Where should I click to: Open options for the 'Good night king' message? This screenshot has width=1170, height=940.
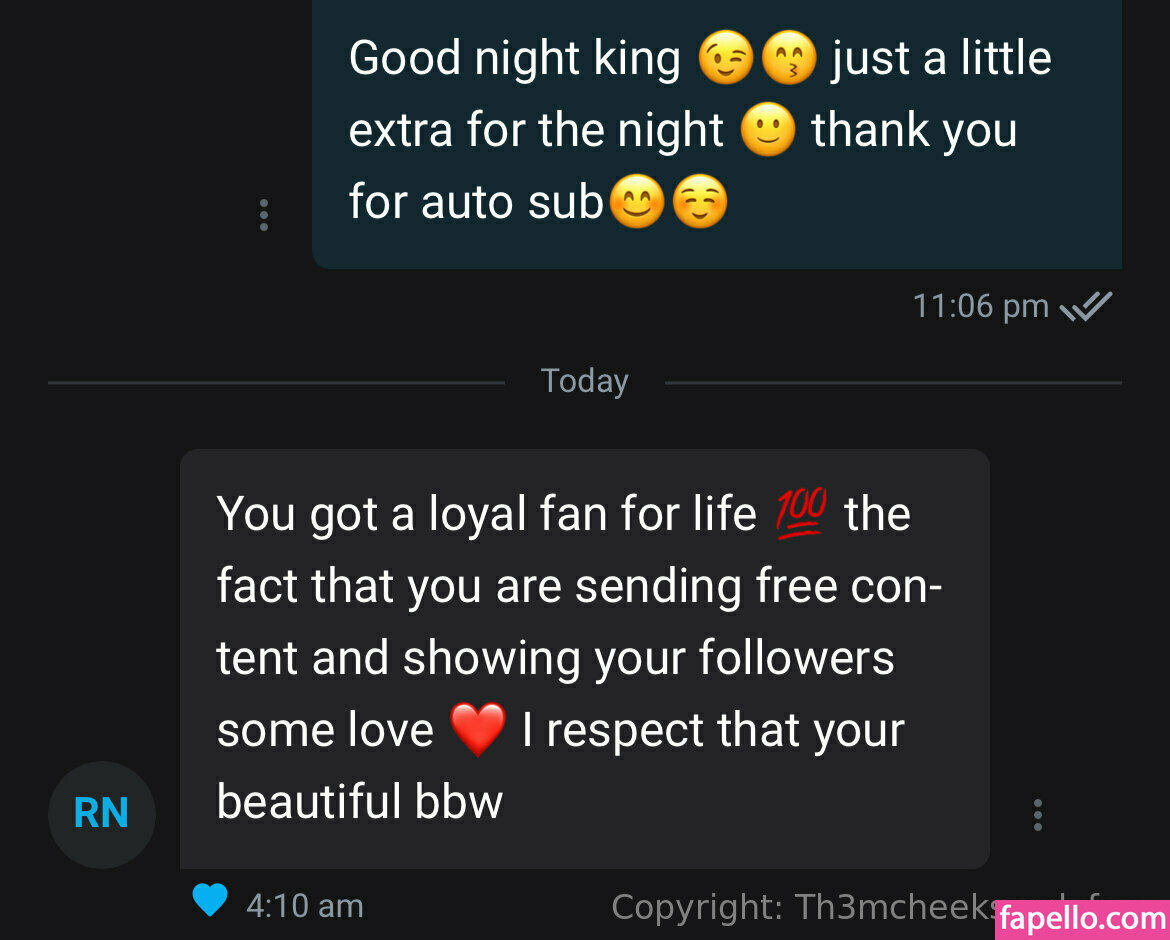click(264, 215)
